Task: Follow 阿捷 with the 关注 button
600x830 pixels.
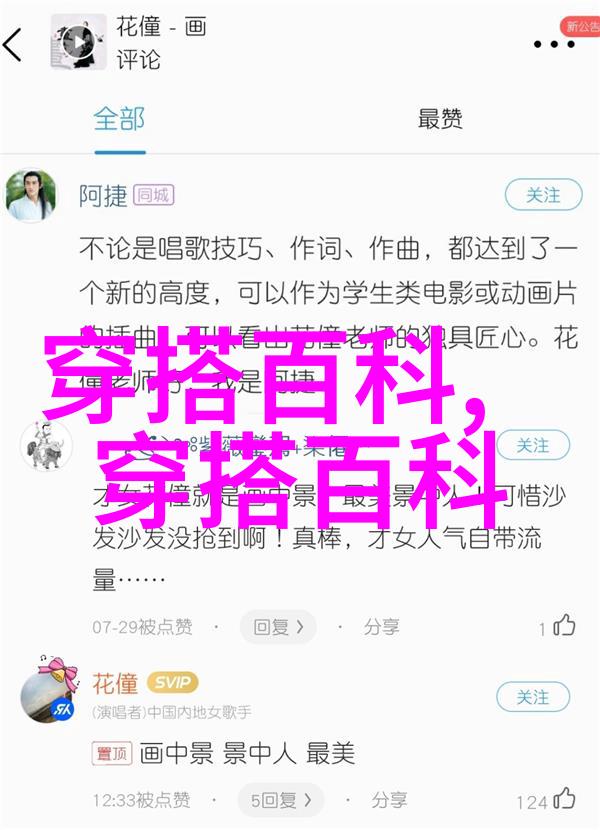Action: 543,196
